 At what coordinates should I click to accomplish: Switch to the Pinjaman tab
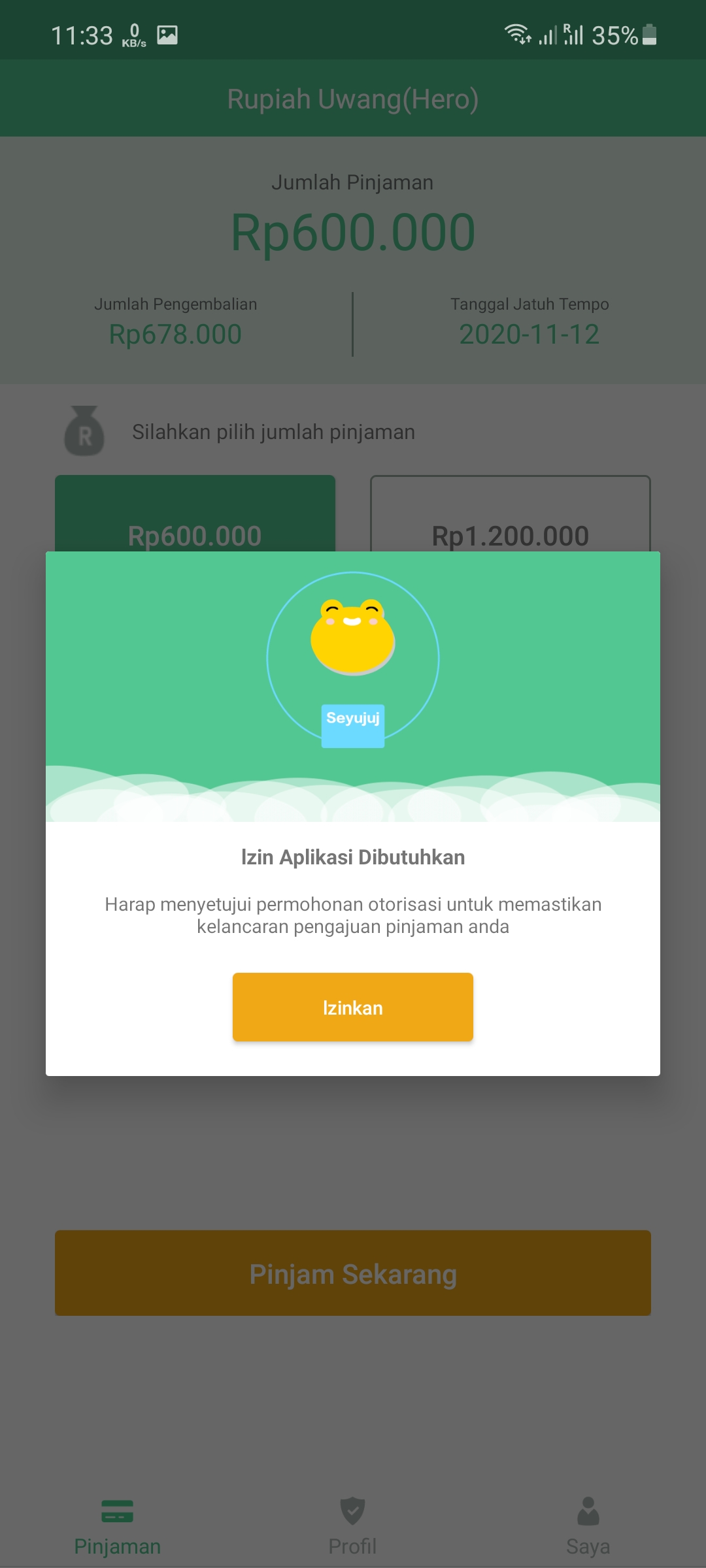118,1526
